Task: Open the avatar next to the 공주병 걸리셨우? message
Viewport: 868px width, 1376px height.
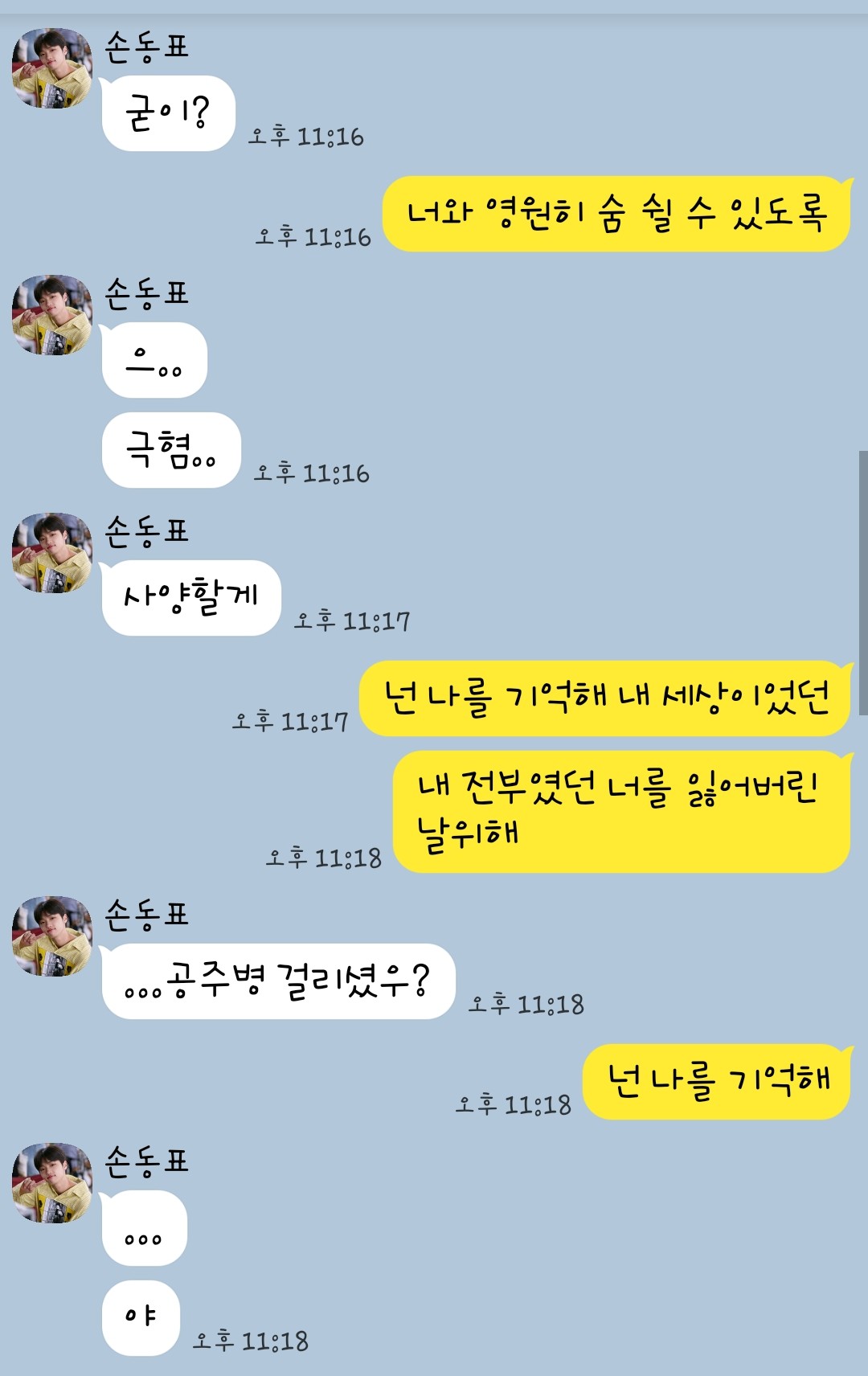Action: point(52,936)
